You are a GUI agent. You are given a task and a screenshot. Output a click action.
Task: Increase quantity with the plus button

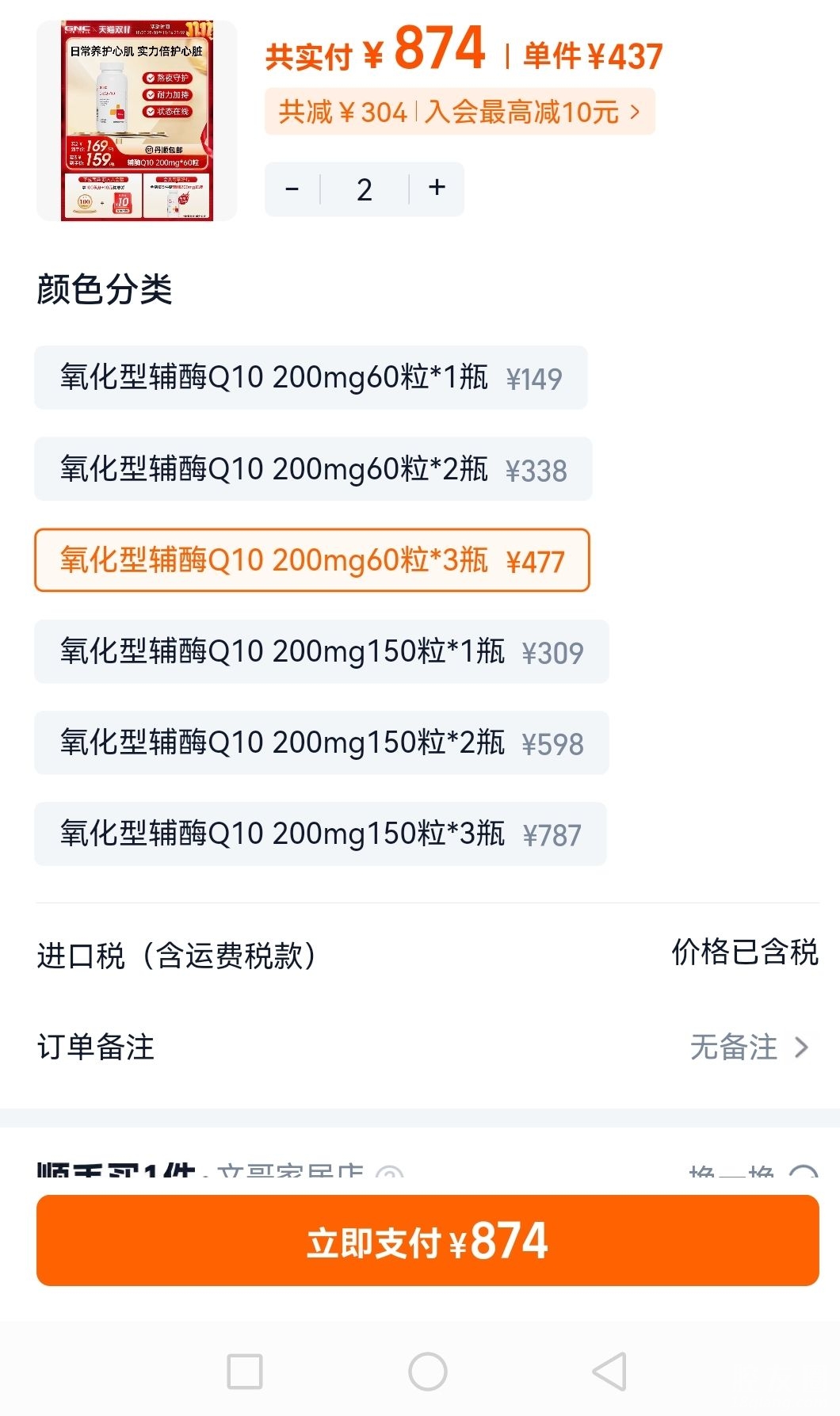[x=437, y=189]
